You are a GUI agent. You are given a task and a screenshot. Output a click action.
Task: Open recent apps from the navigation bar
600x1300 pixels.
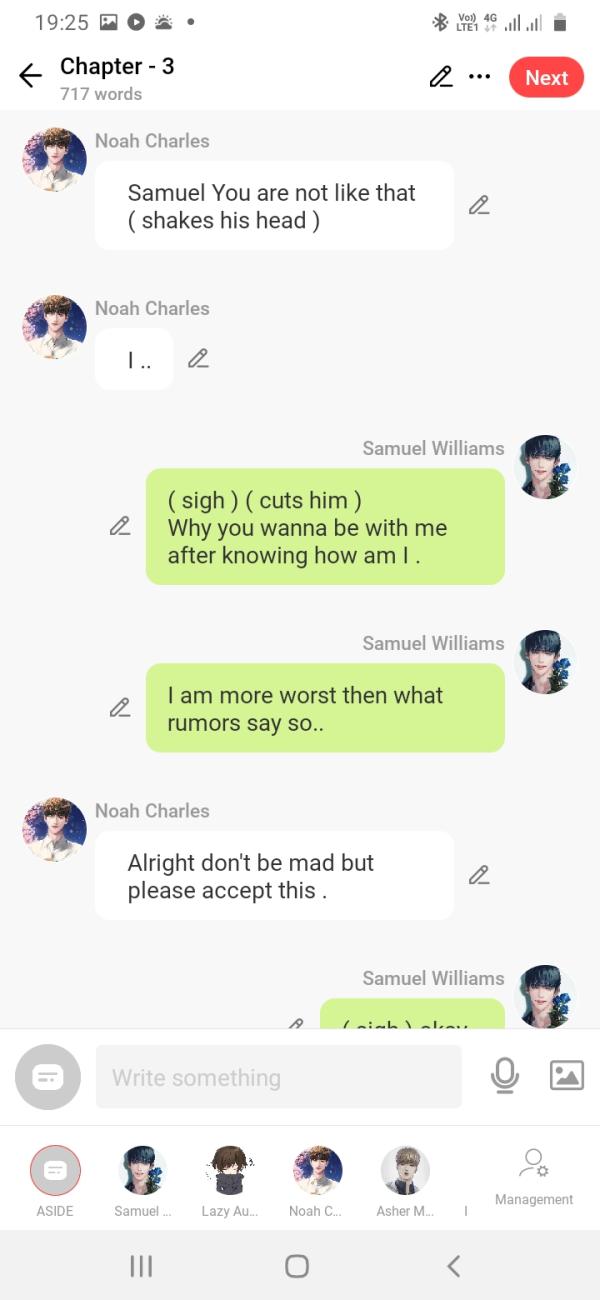(142, 1266)
